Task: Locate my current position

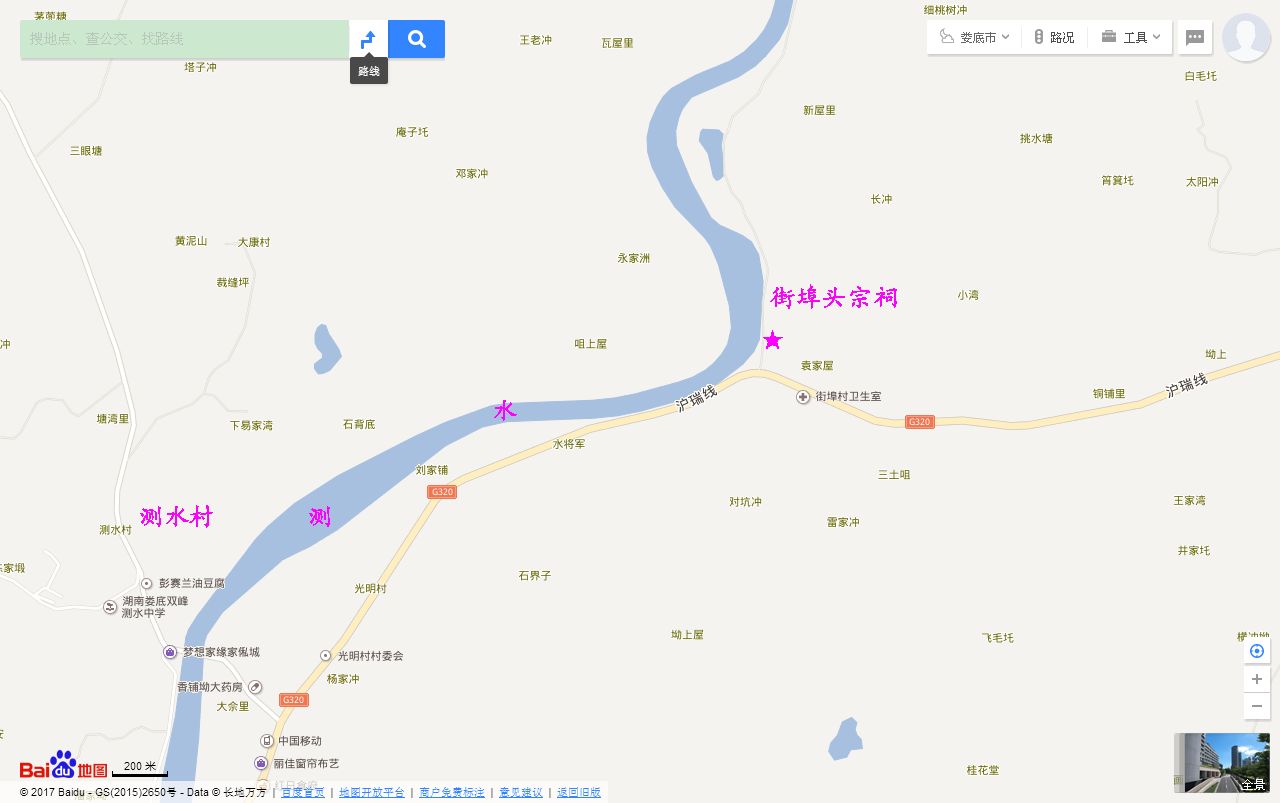Action: click(x=1257, y=651)
